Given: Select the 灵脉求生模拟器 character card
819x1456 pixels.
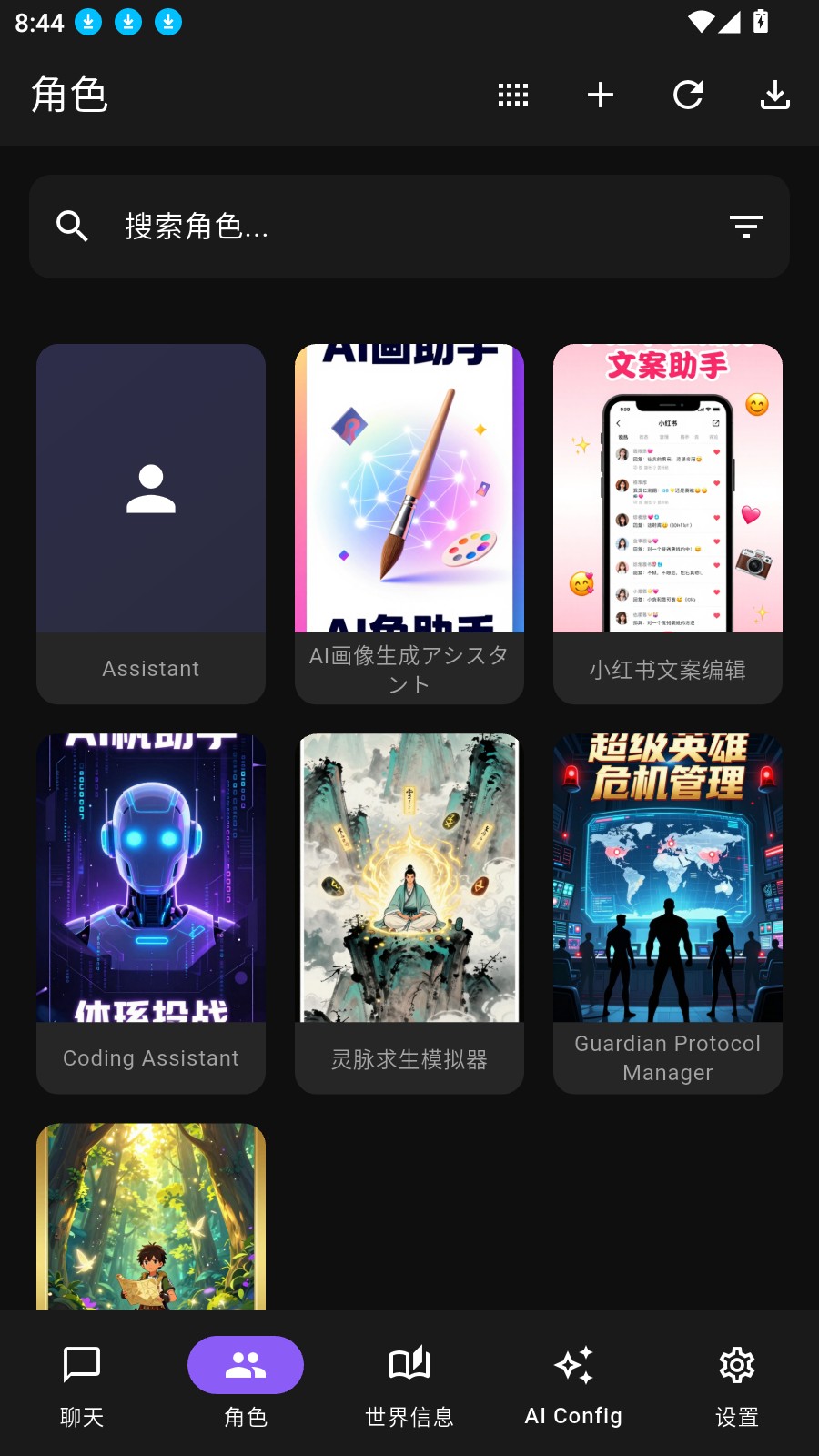Looking at the screenshot, I should click(409, 910).
